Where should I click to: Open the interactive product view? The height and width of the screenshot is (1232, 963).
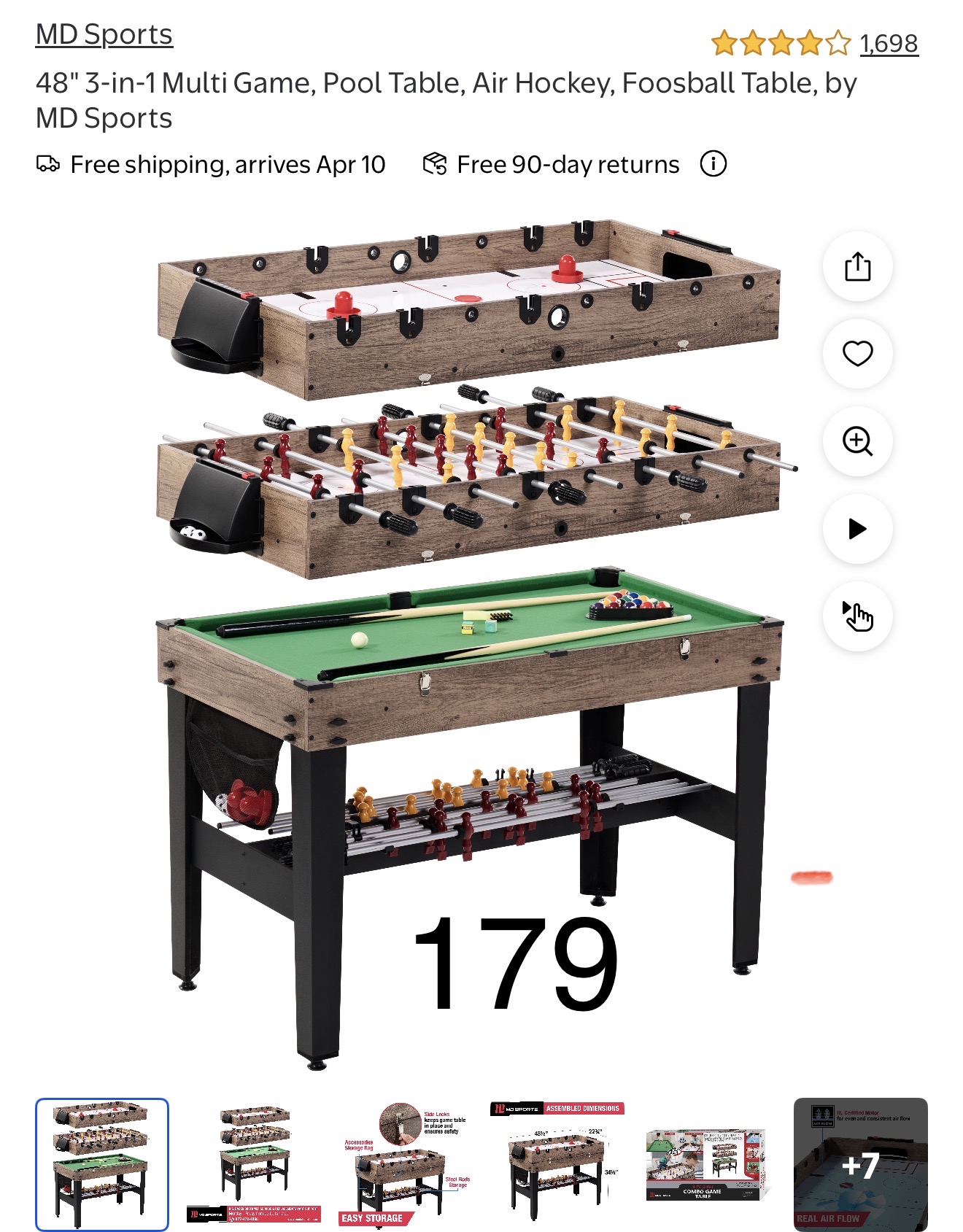pyautogui.click(x=857, y=616)
